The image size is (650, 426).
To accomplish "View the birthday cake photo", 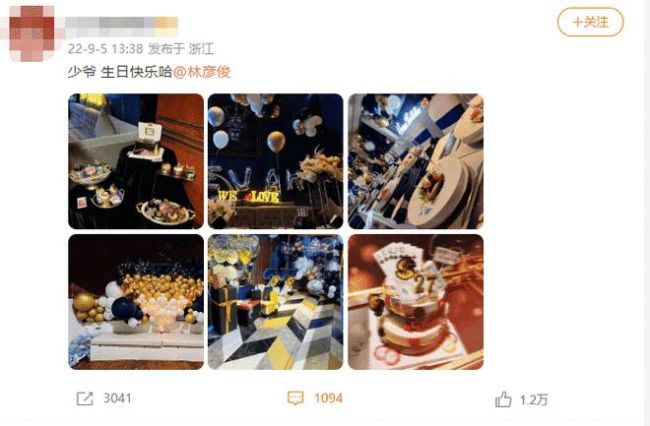I will [415, 301].
